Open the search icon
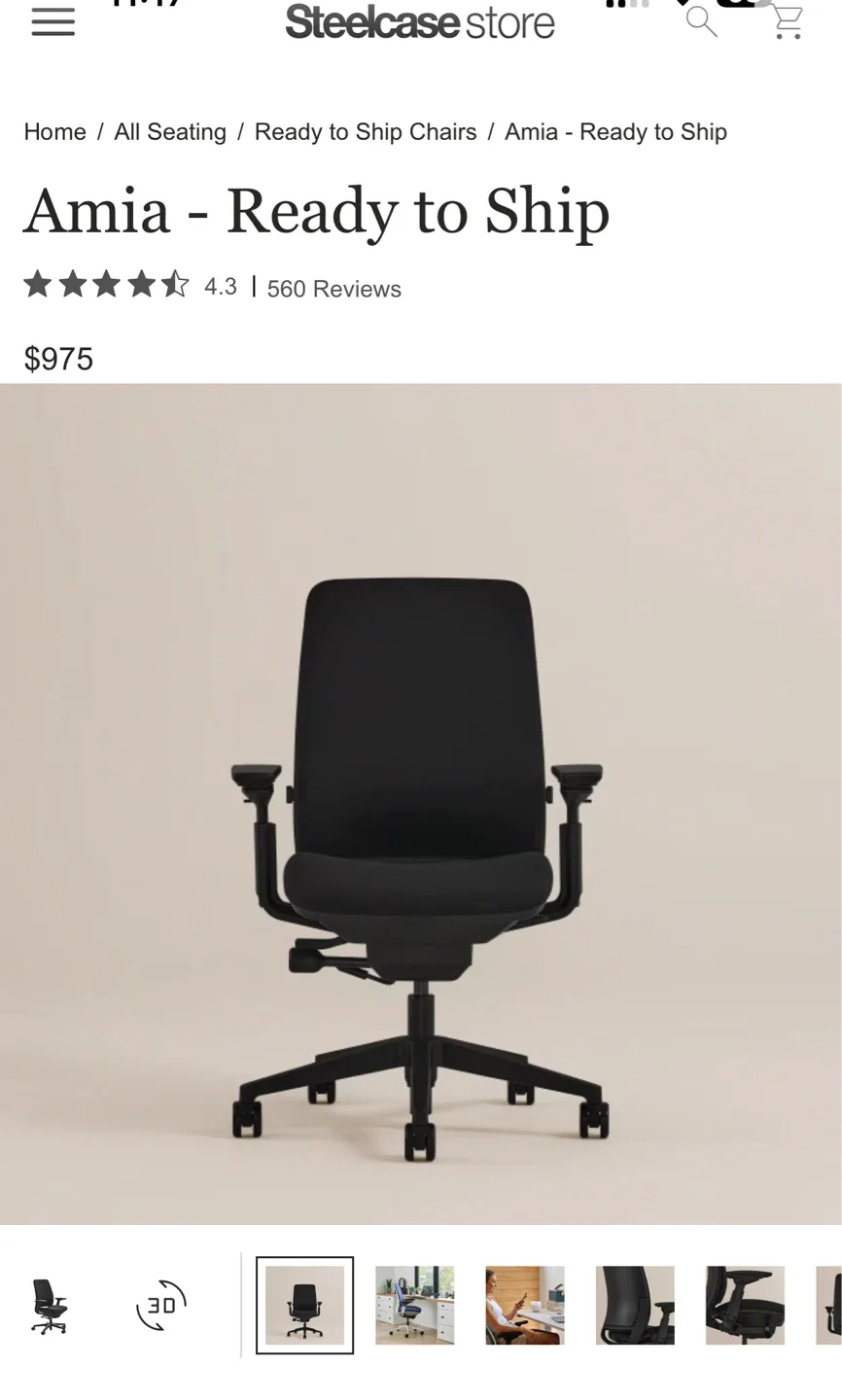 click(701, 20)
